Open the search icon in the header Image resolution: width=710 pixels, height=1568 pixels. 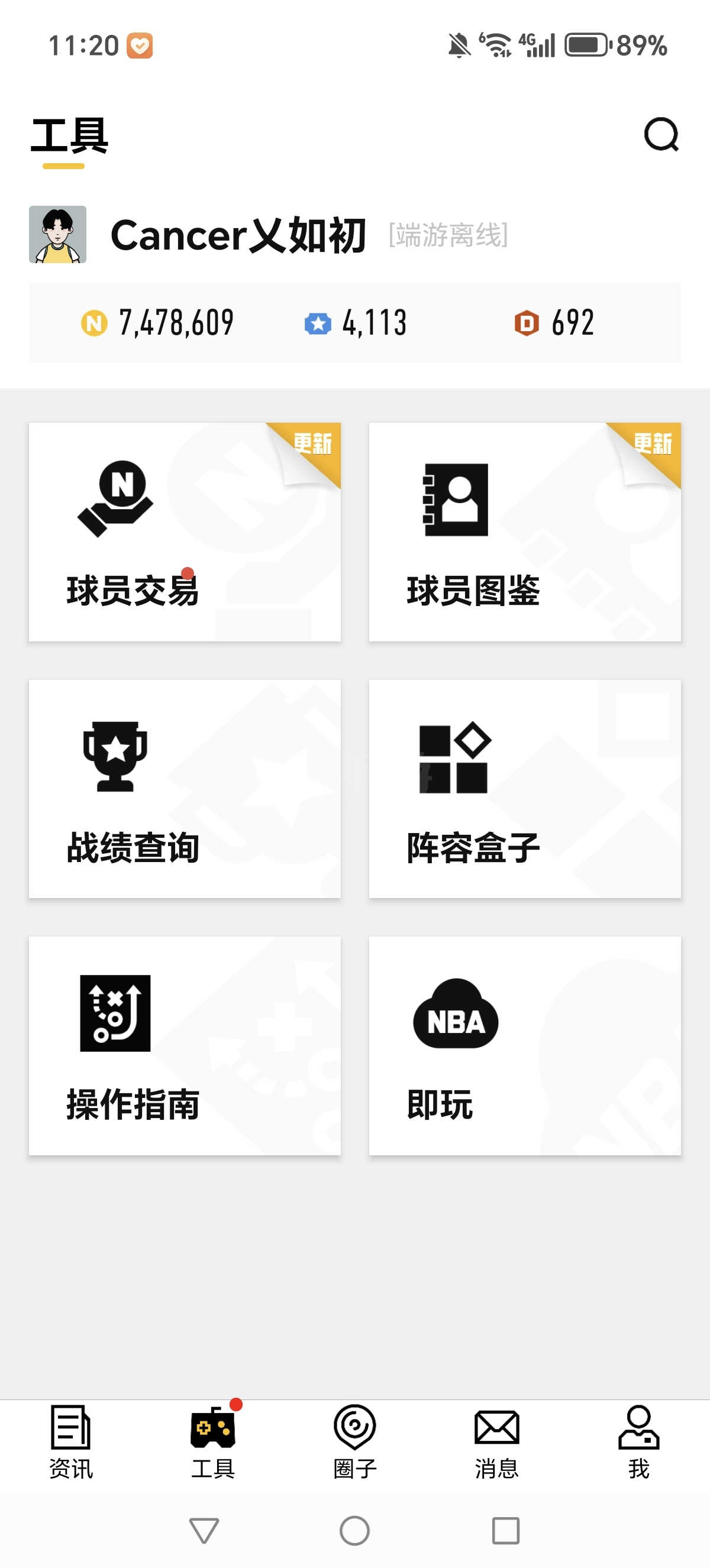coord(661,135)
